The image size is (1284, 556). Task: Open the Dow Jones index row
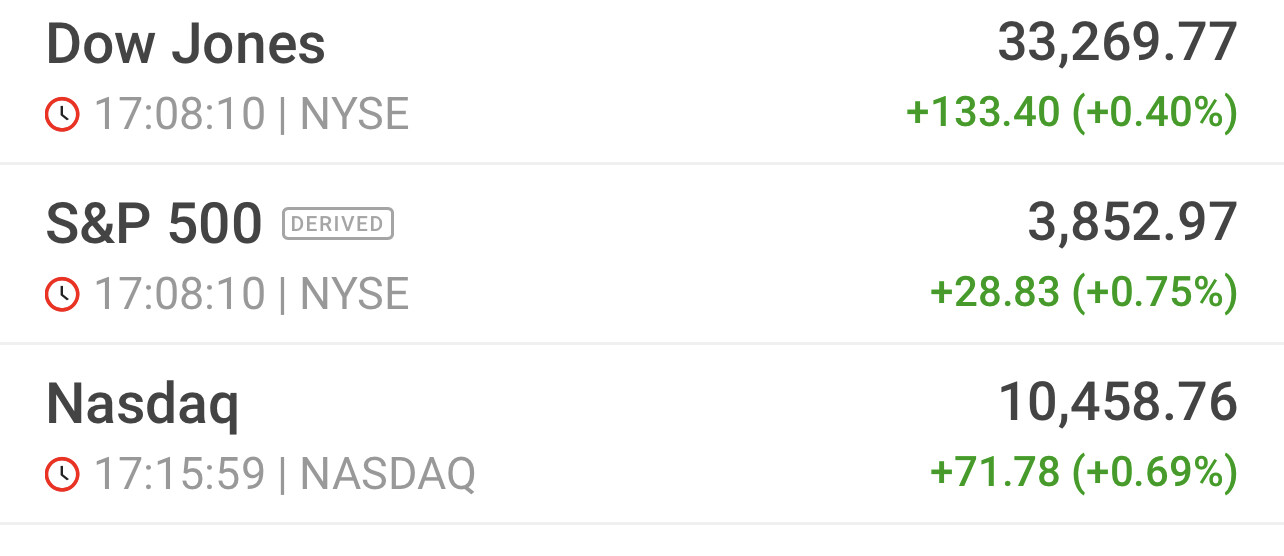coord(186,46)
